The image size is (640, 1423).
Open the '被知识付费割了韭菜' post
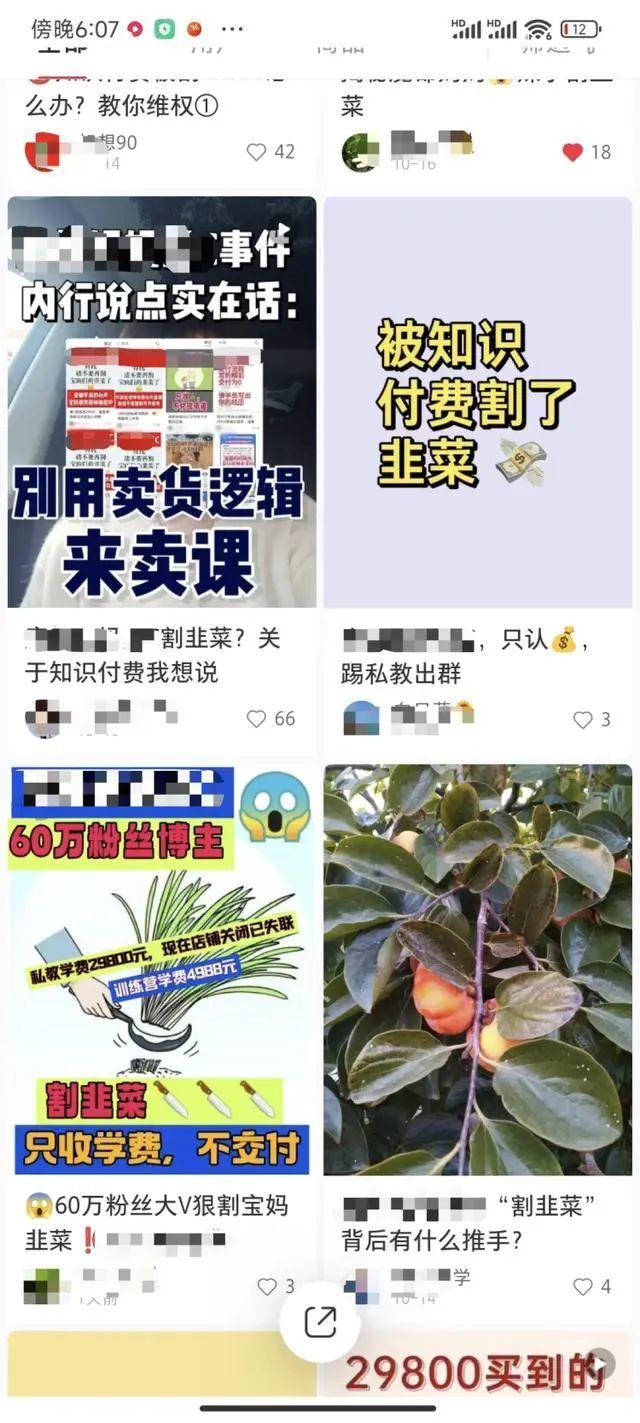coord(477,402)
